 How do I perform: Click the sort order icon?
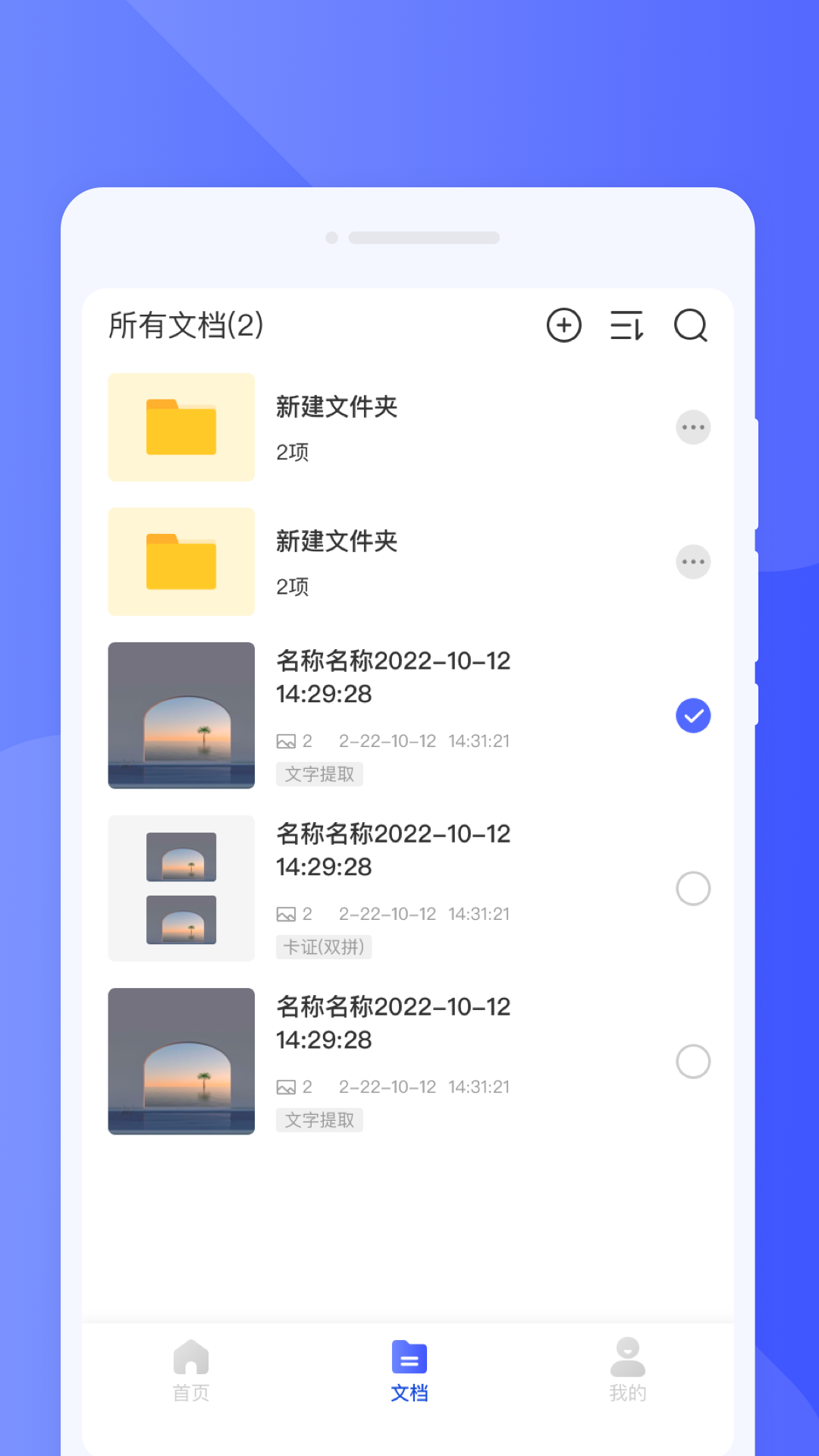click(x=626, y=326)
